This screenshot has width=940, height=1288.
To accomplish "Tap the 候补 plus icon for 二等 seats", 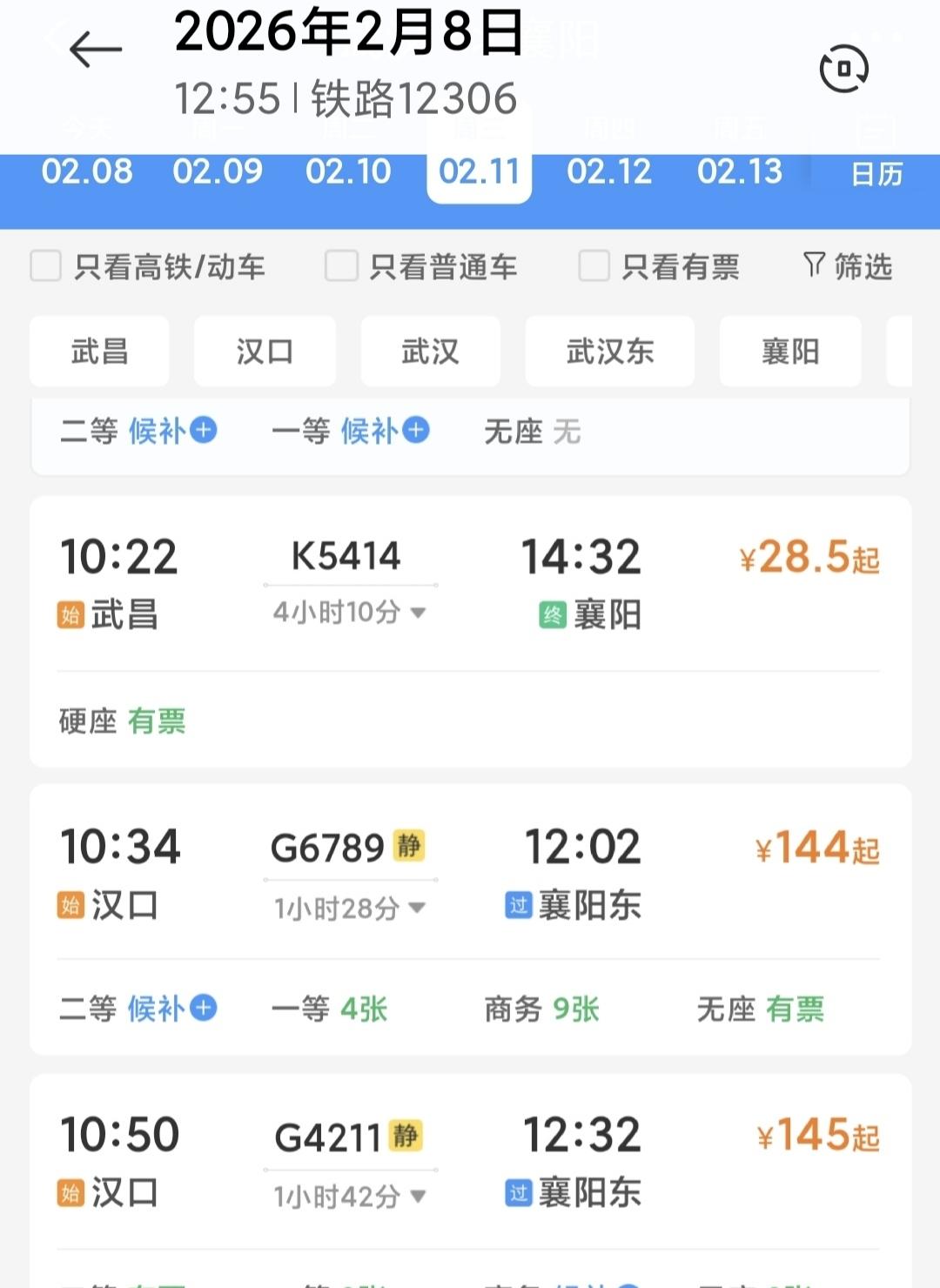I will [x=205, y=431].
